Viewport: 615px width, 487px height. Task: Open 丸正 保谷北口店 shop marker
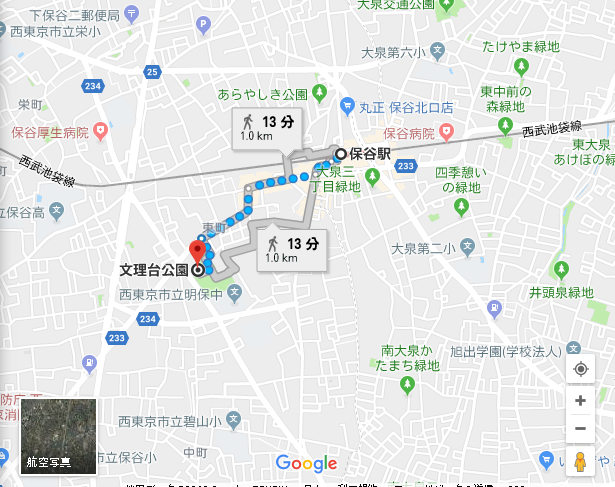pyautogui.click(x=347, y=106)
